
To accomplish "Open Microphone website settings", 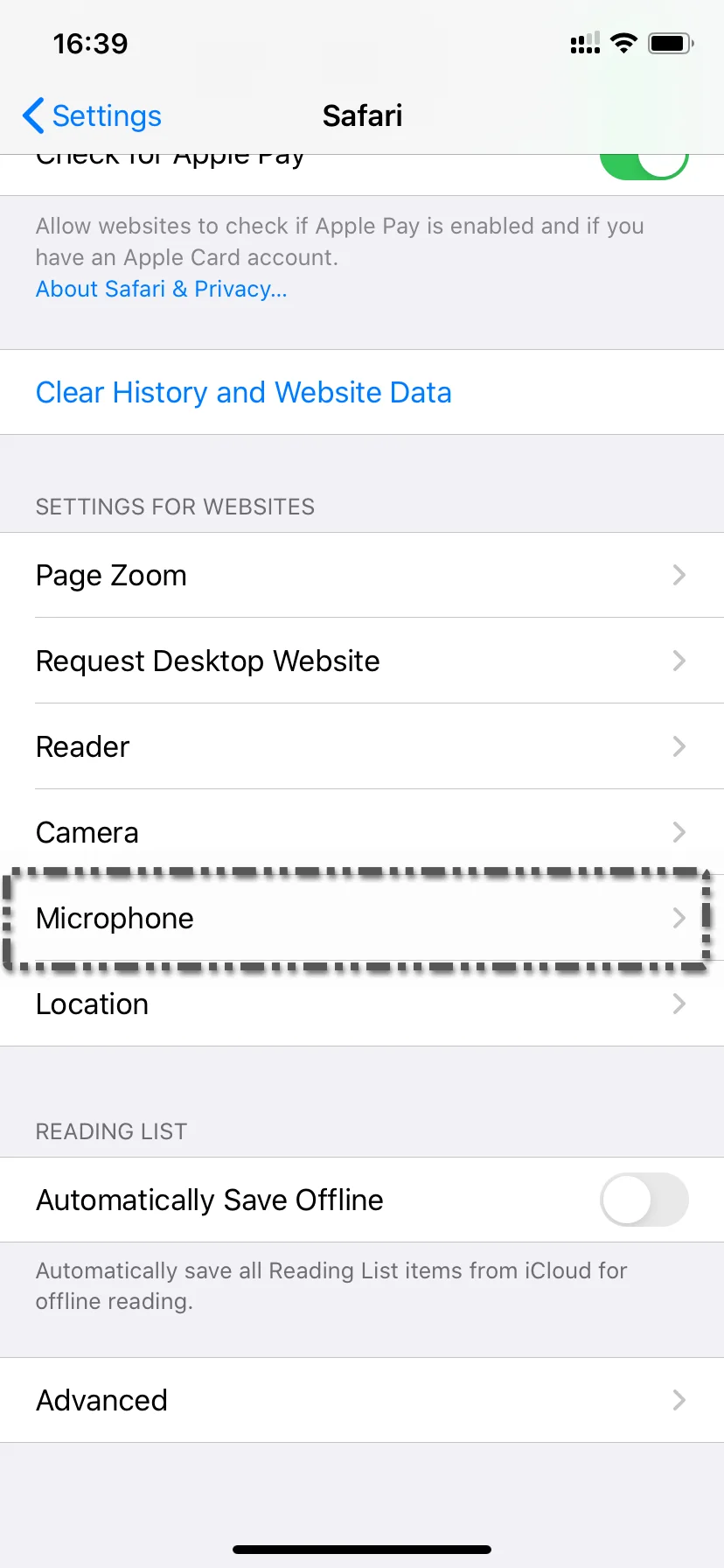I will (361, 918).
